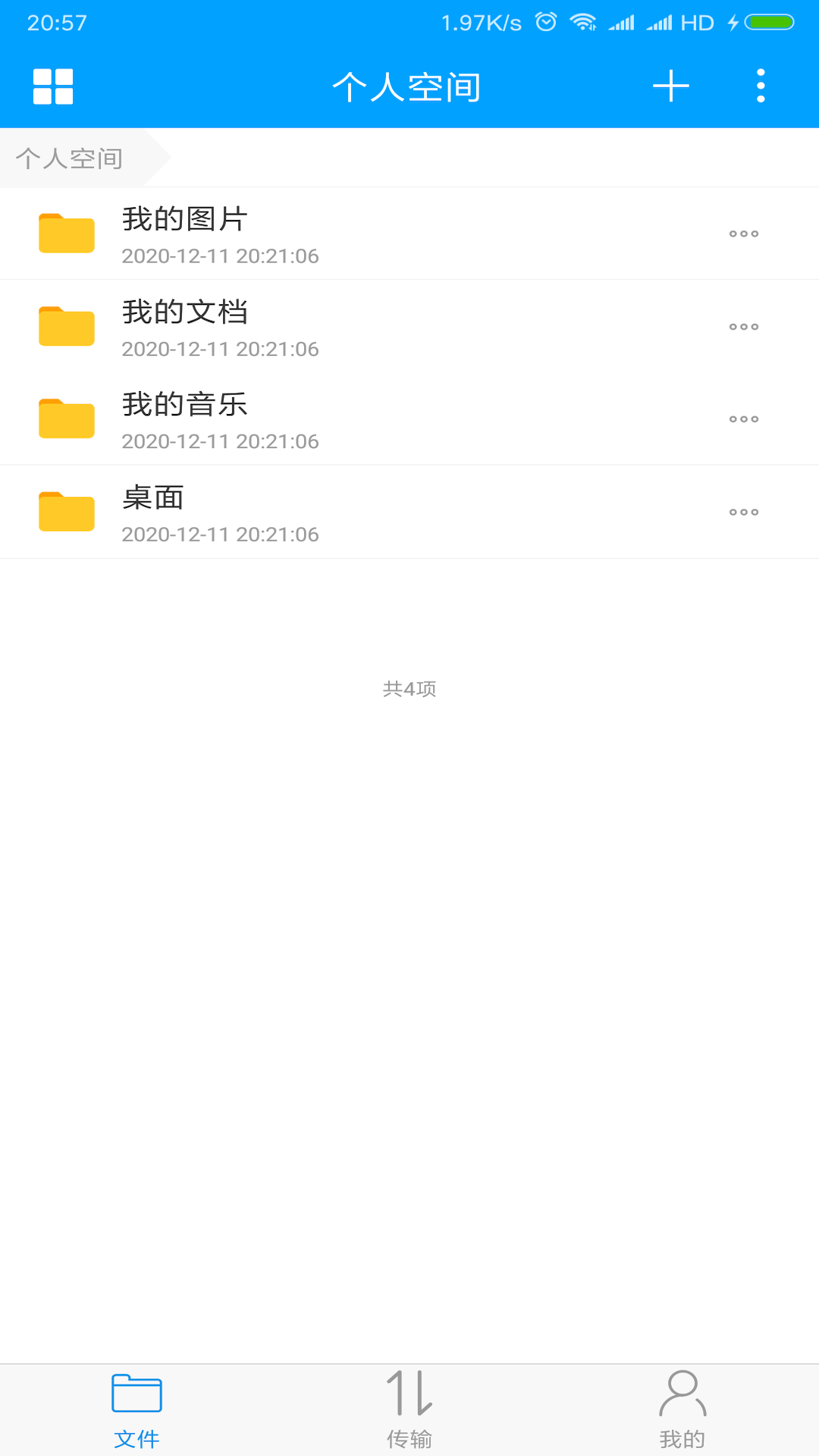The width and height of the screenshot is (819, 1456).
Task: Switch to the 传输 tab
Action: tap(409, 1409)
